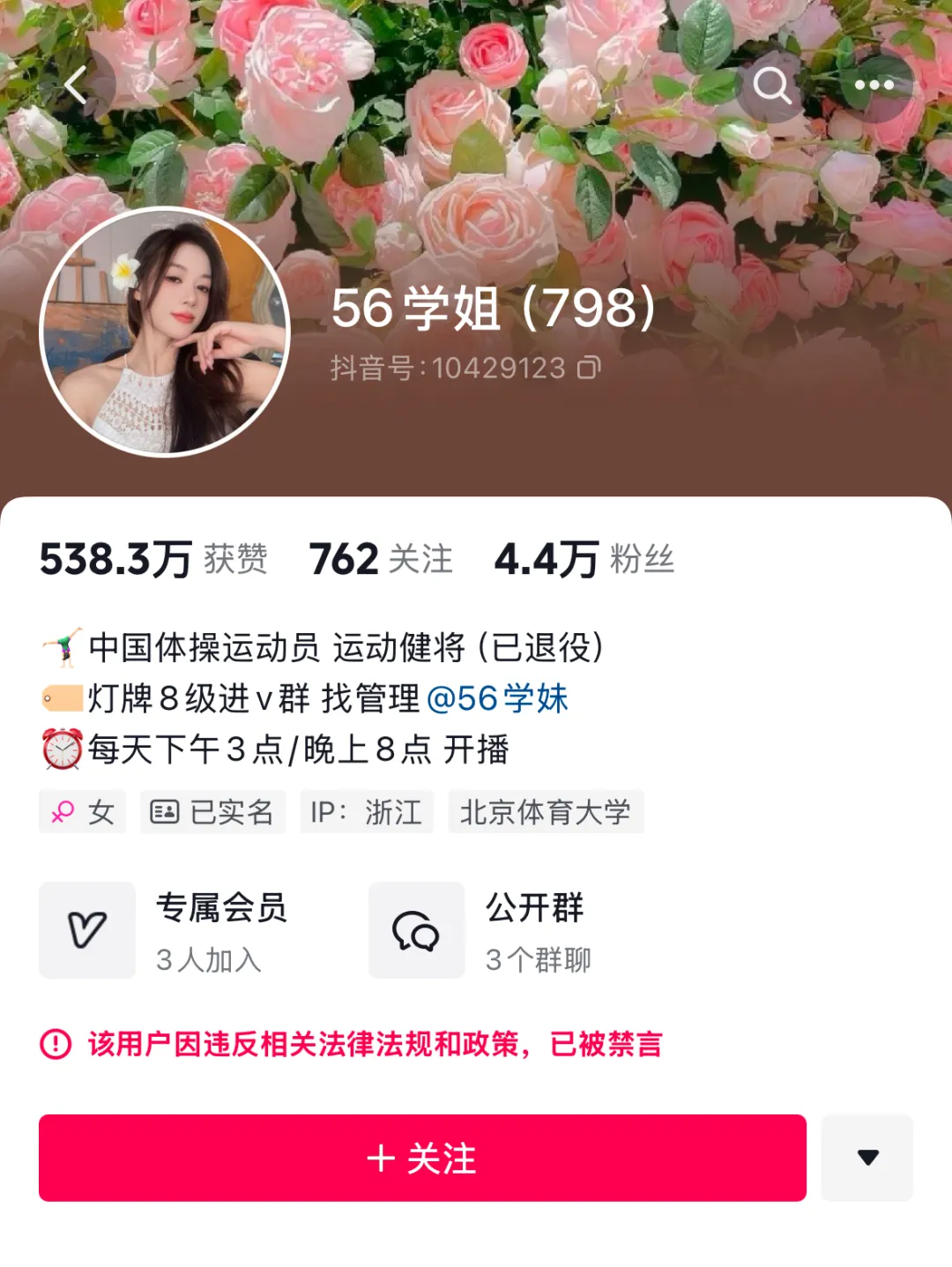View the 538.3万 获赞 likes count

click(153, 559)
